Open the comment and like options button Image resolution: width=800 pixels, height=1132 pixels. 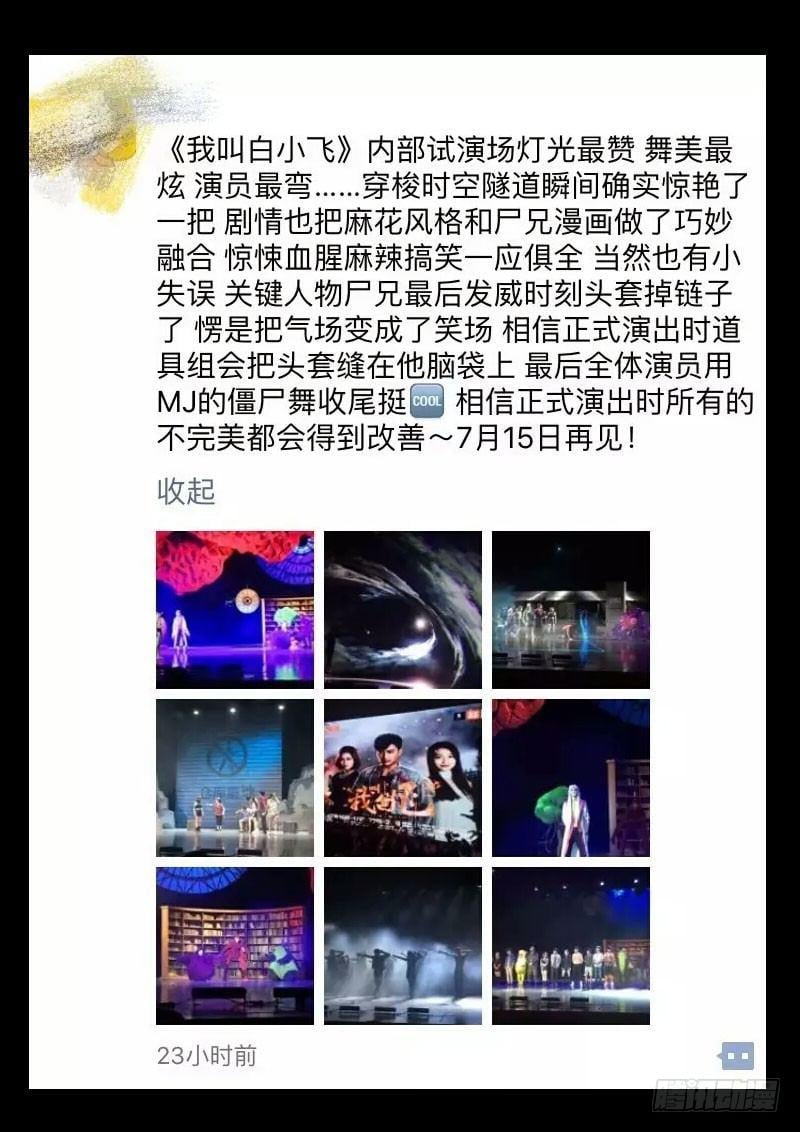coord(736,1055)
